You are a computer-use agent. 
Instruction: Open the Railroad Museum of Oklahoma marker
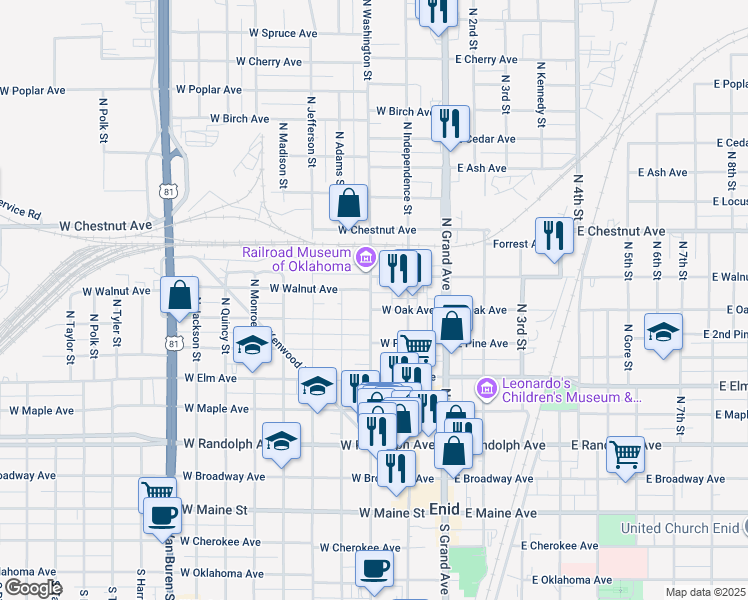(365, 259)
